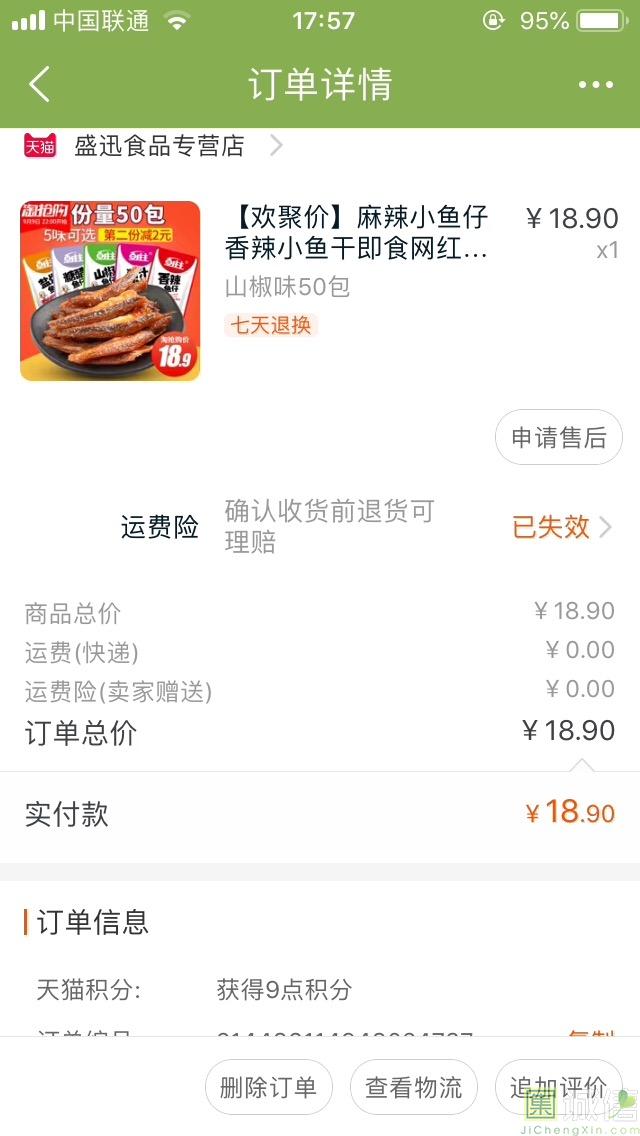The width and height of the screenshot is (640, 1136).
Task: Tap 查看物流 to view shipping status
Action: click(x=413, y=1087)
